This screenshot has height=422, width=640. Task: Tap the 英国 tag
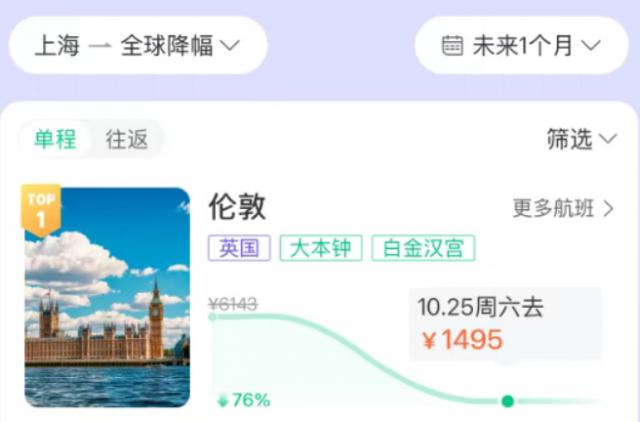pos(240,249)
